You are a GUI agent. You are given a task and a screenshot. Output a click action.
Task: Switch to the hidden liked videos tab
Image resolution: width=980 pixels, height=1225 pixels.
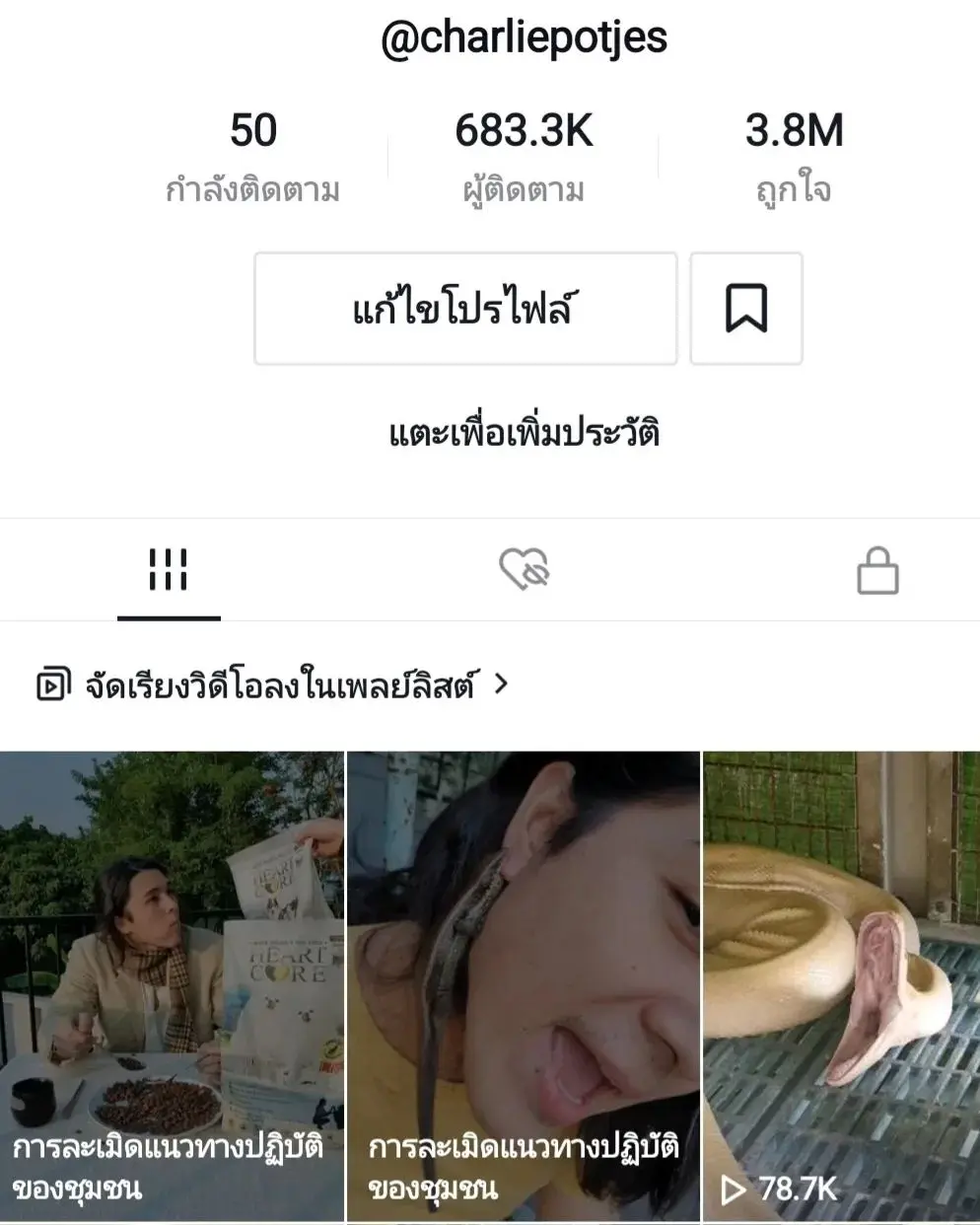tap(524, 570)
